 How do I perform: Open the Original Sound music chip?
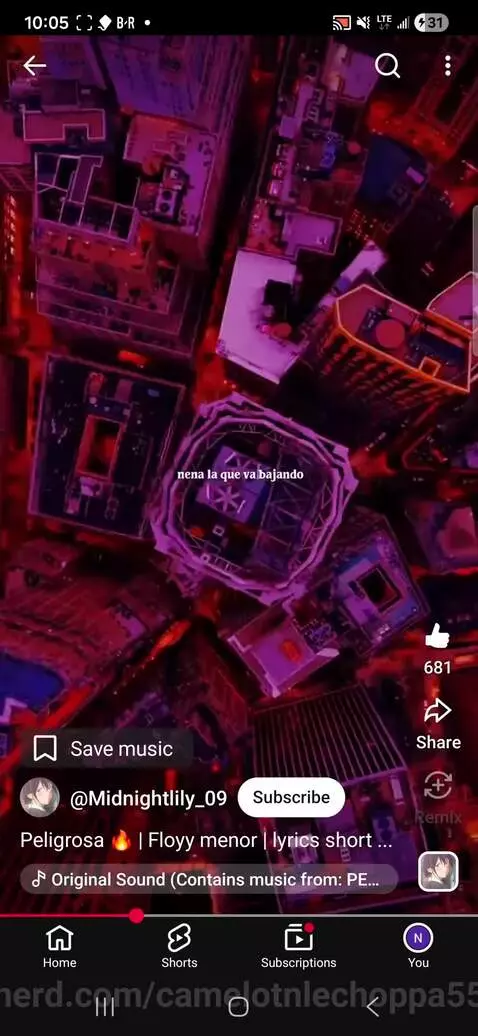pyautogui.click(x=209, y=879)
